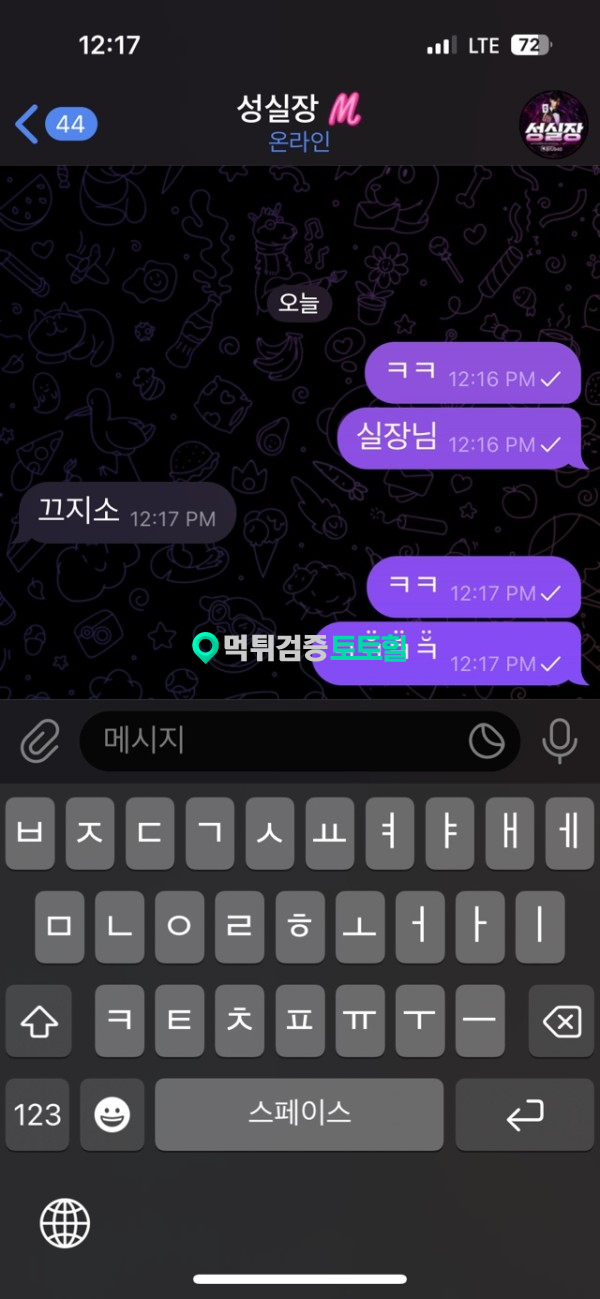Tap the 스페이스 key
The width and height of the screenshot is (600, 1299).
(299, 1113)
